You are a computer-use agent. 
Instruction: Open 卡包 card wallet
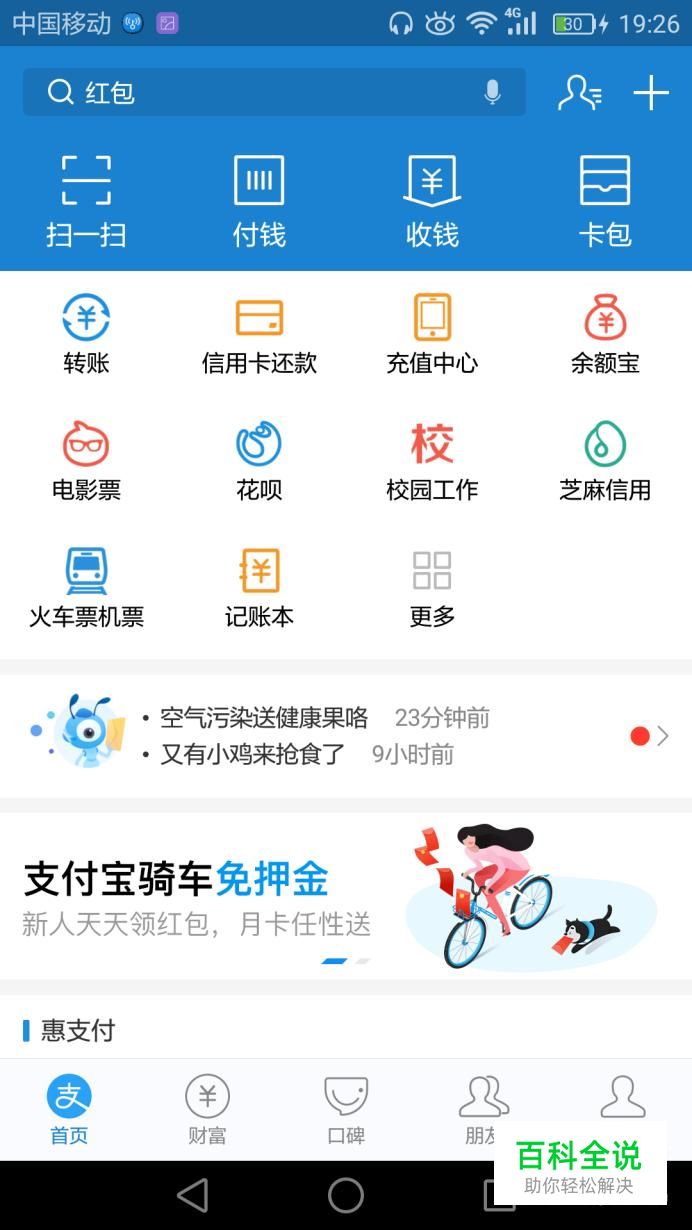click(605, 201)
